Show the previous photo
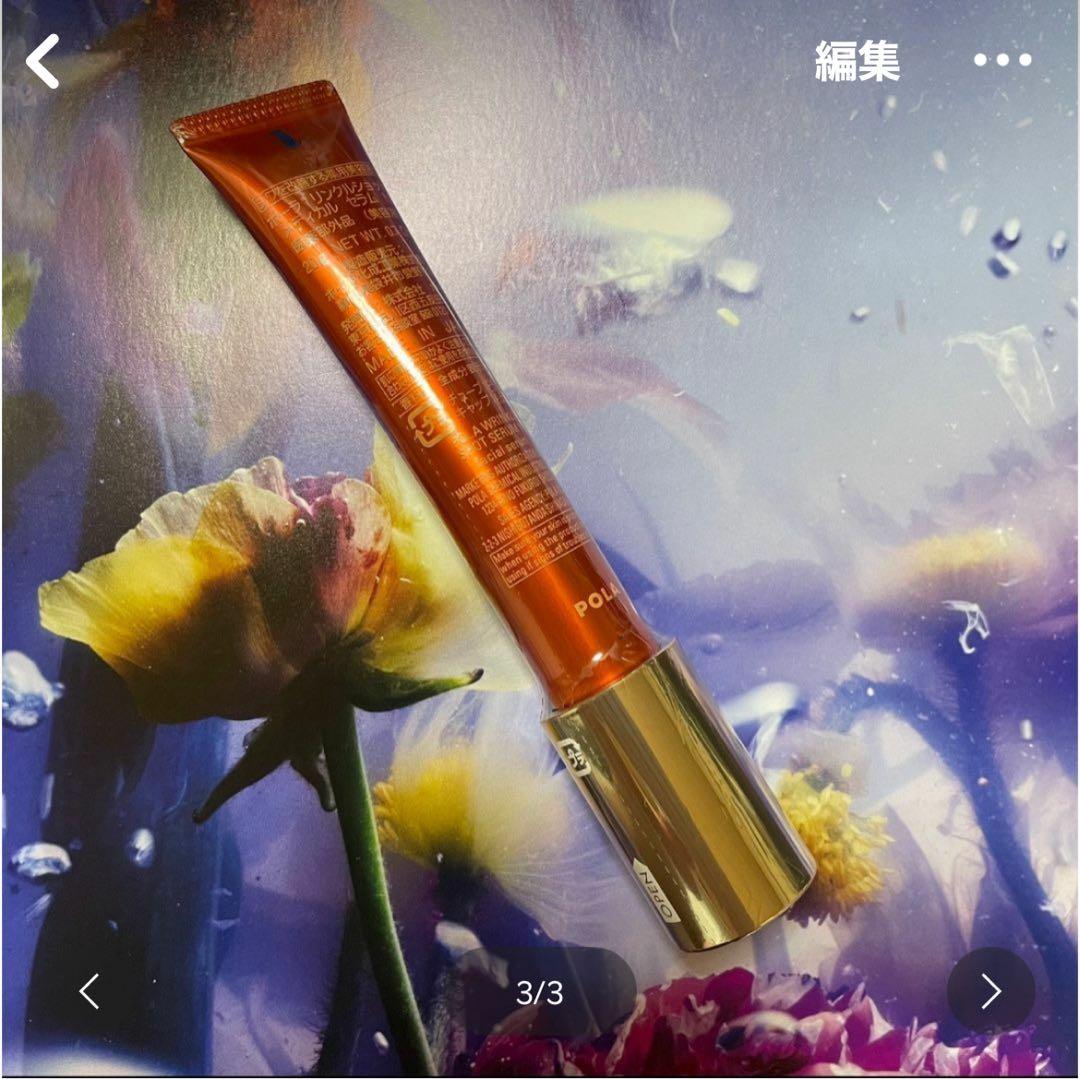The width and height of the screenshot is (1080, 1079). 89,991
